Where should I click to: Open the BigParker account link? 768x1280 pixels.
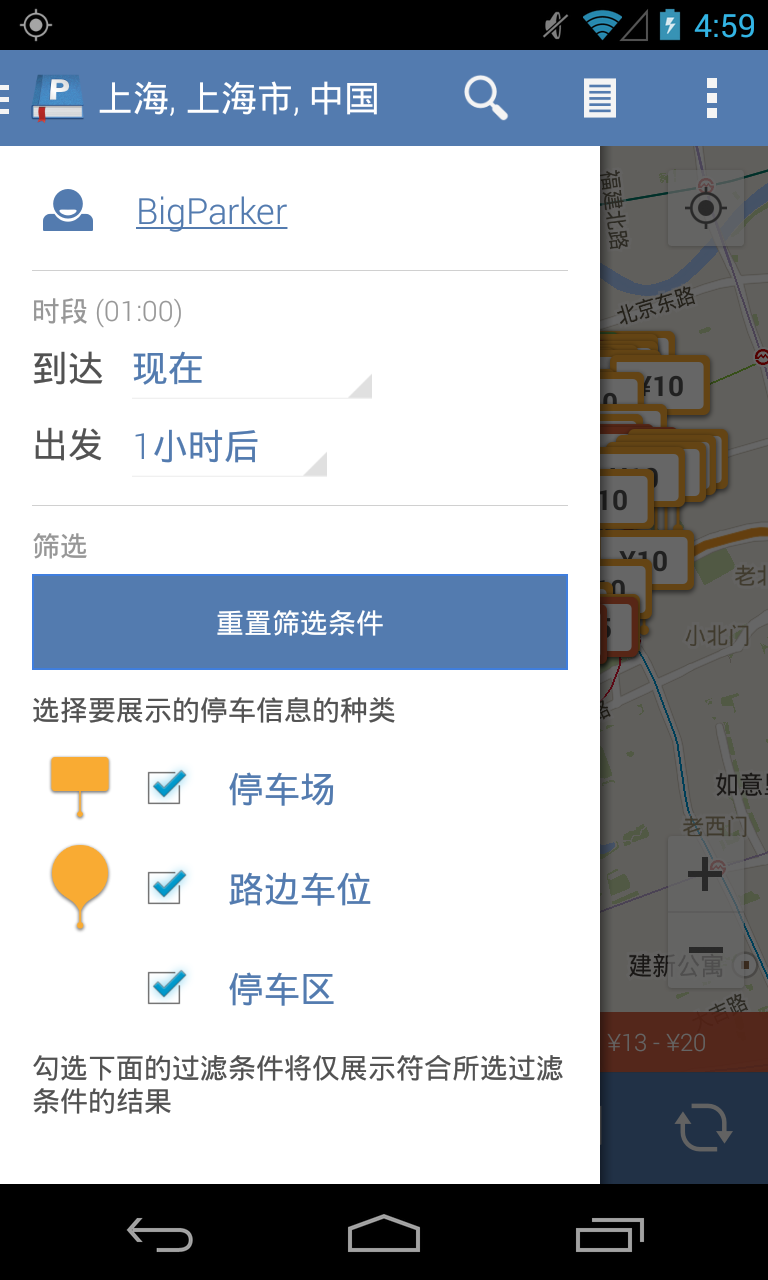[x=211, y=210]
